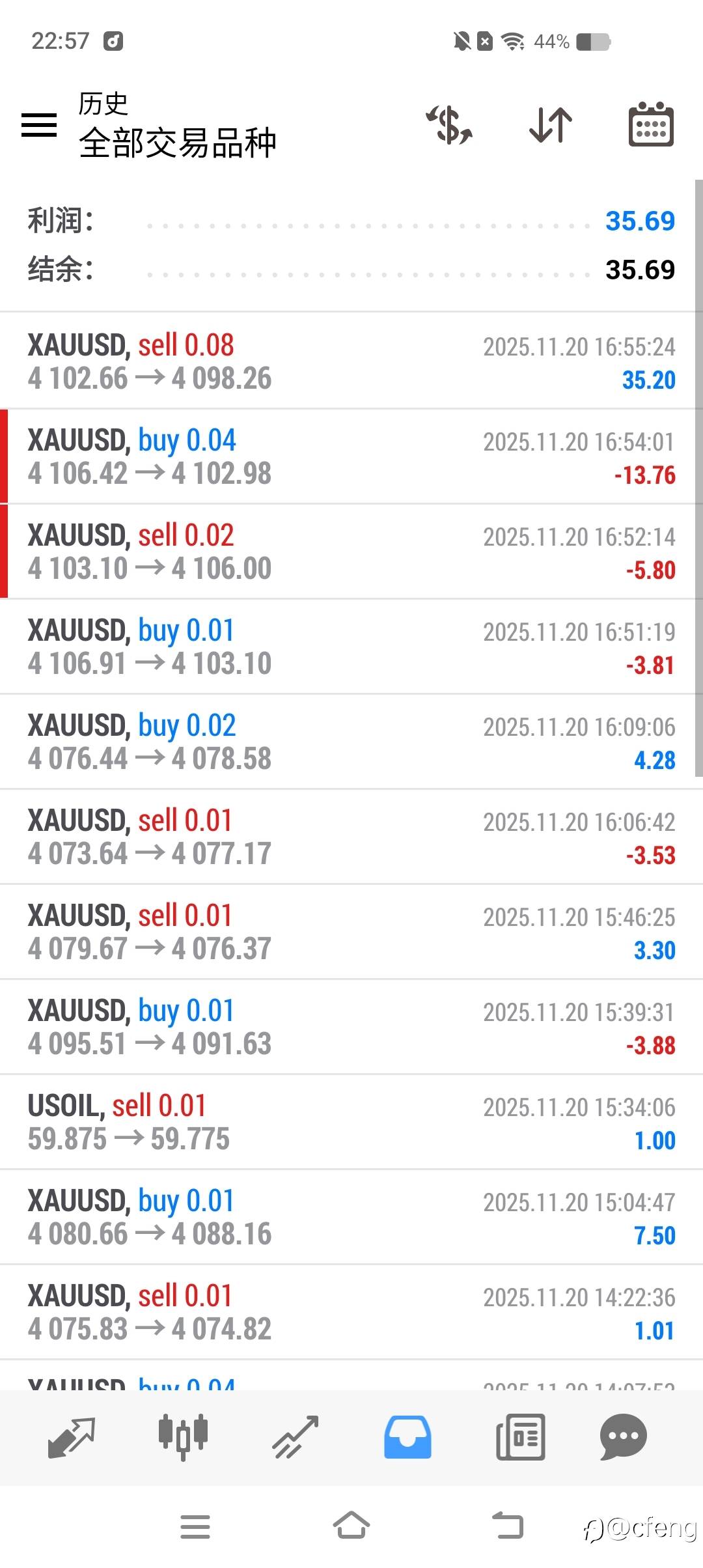Open the USOIL sell 0.01 trade

coord(351,1122)
